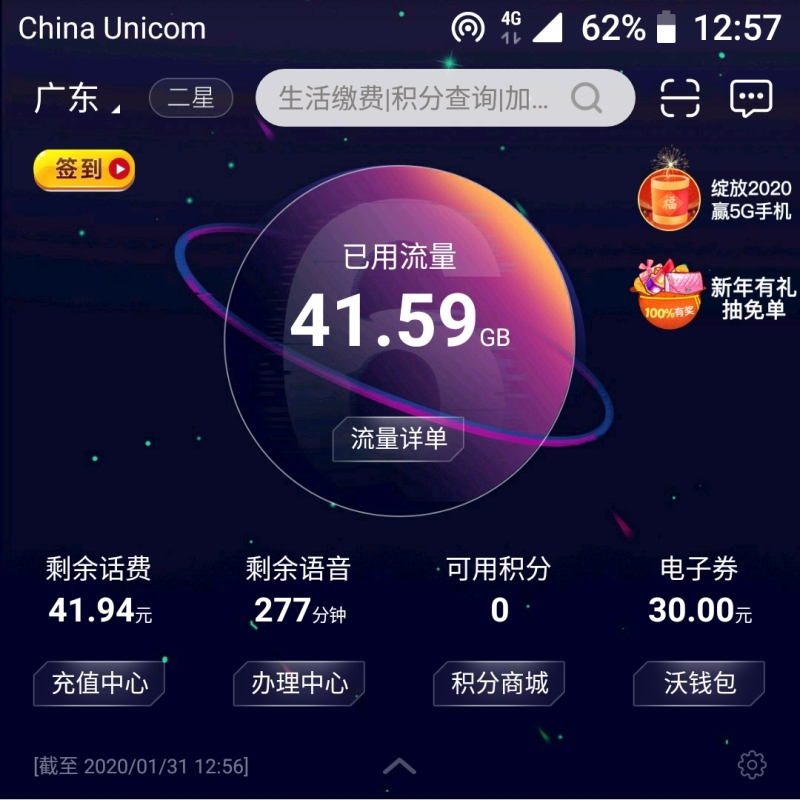Tap the 签到 check-in button
This screenshot has width=800, height=800.
[x=84, y=170]
